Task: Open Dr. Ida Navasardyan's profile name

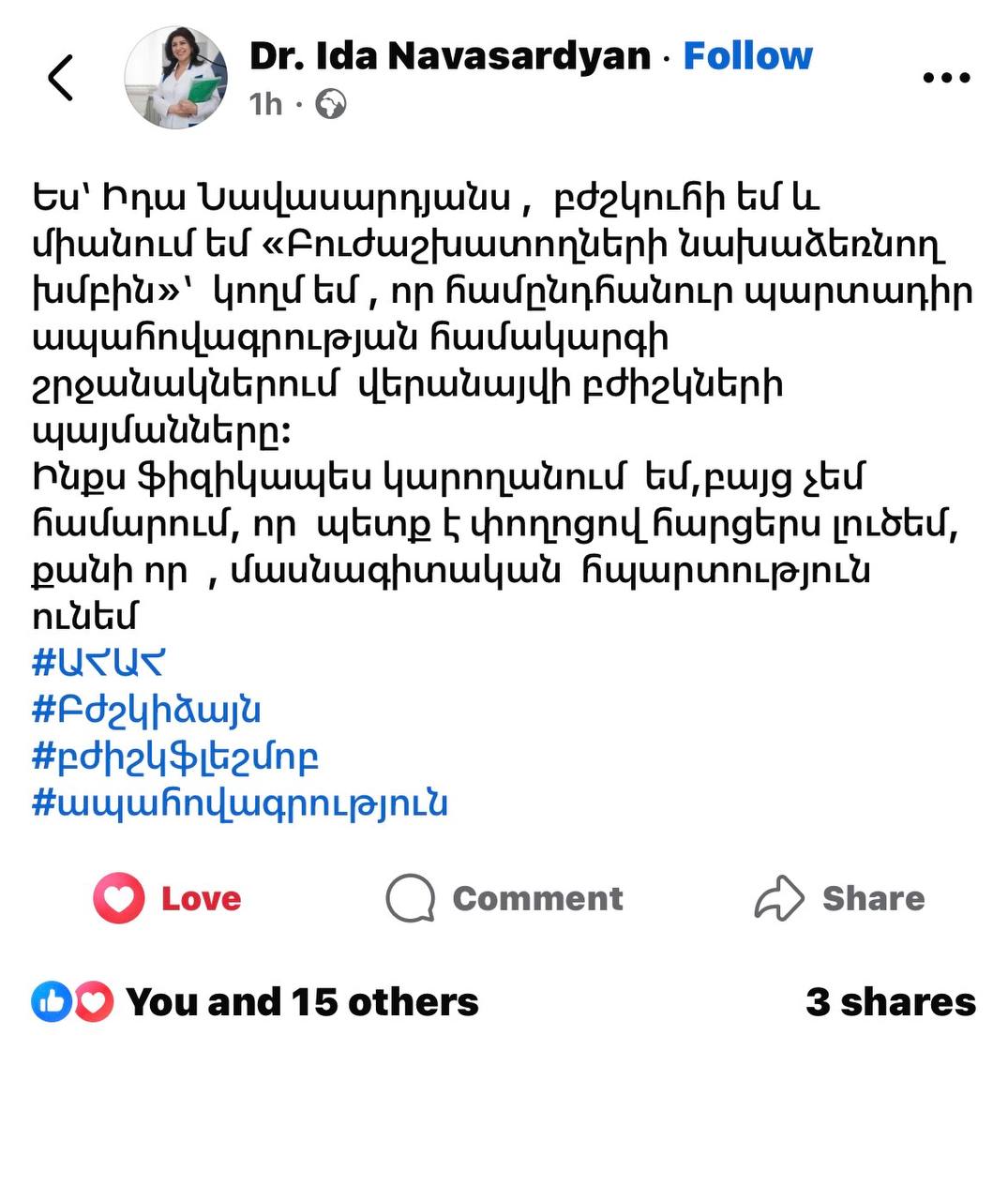Action: (449, 56)
